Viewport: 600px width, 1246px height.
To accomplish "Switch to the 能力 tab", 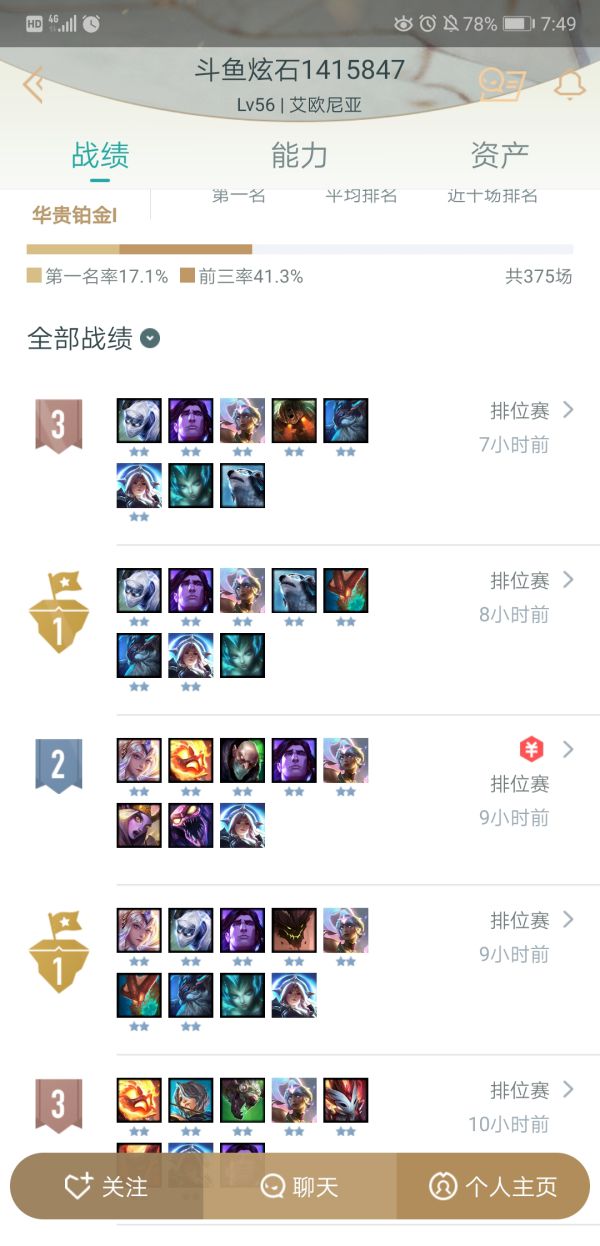I will [x=299, y=155].
